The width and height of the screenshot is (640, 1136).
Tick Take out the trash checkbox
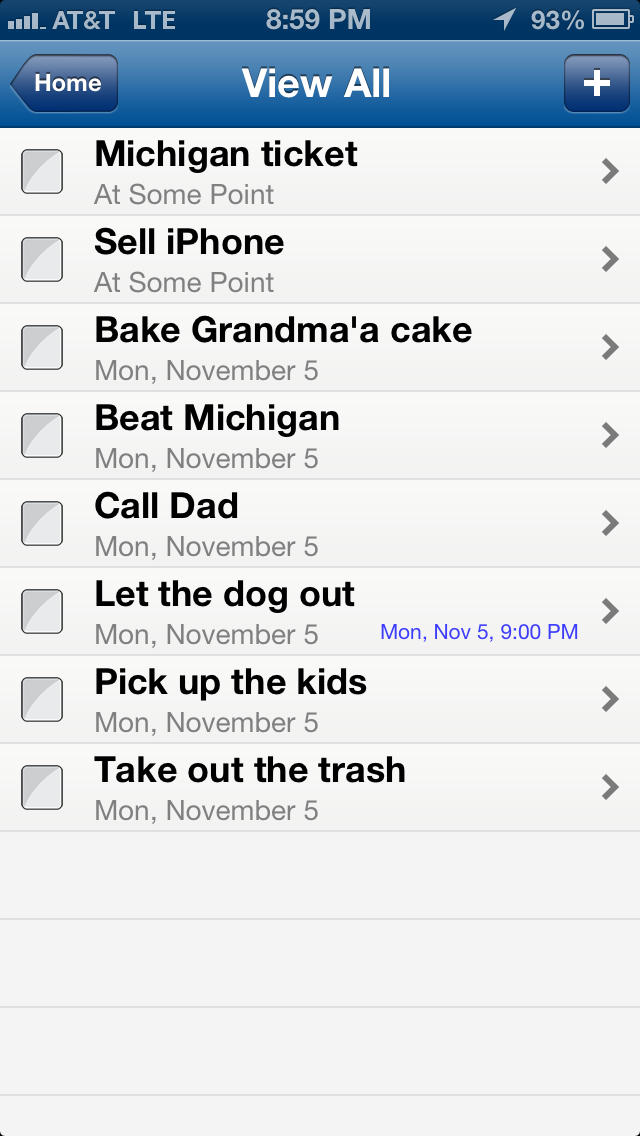[42, 788]
